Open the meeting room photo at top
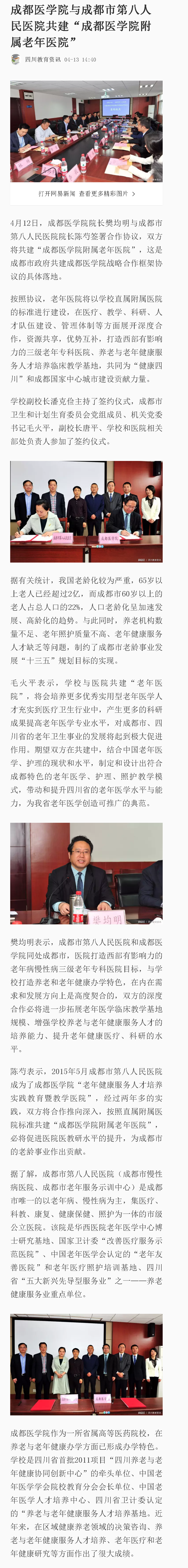The width and height of the screenshot is (188, 1568). point(86,131)
